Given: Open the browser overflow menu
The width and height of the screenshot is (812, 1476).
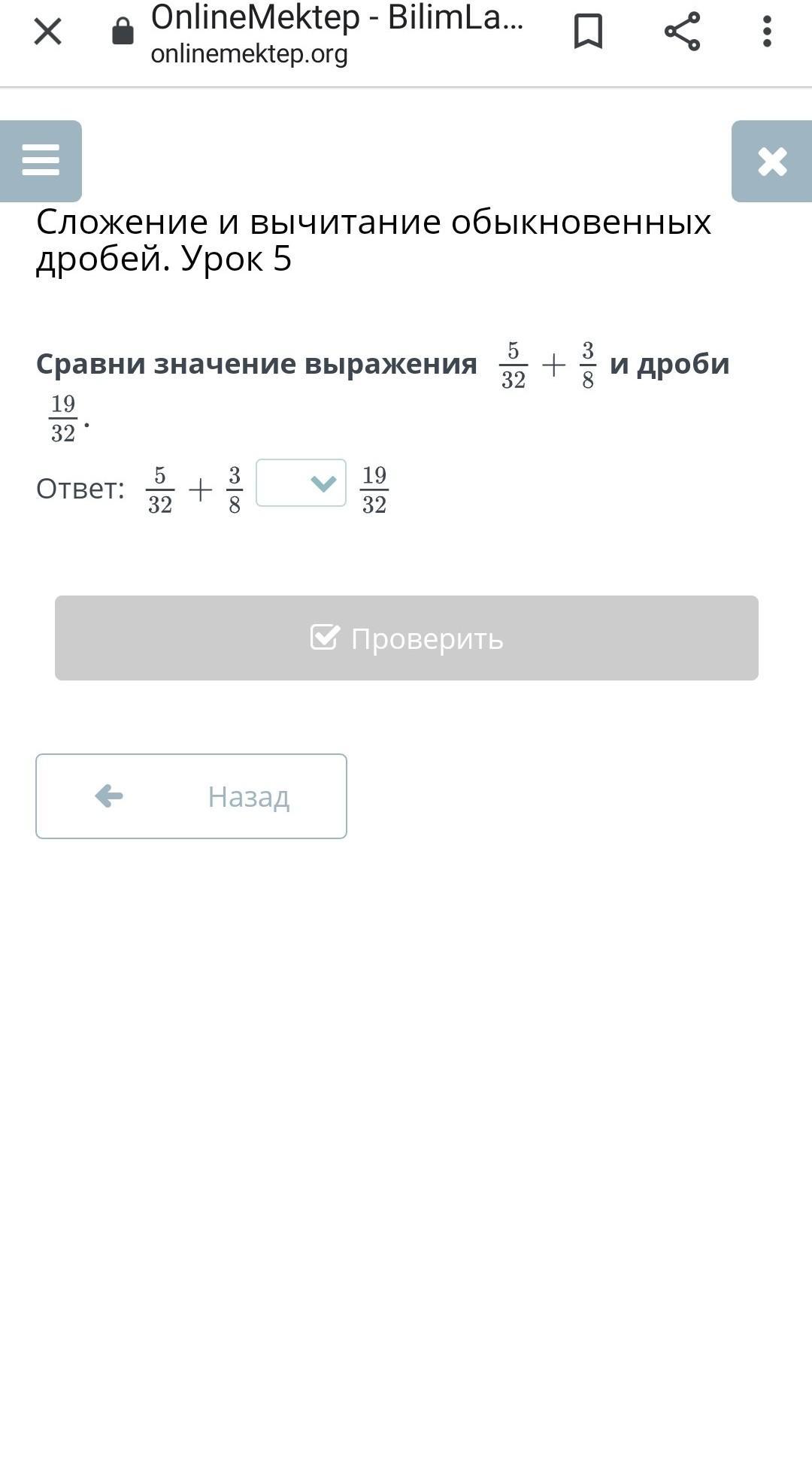Looking at the screenshot, I should 767,32.
